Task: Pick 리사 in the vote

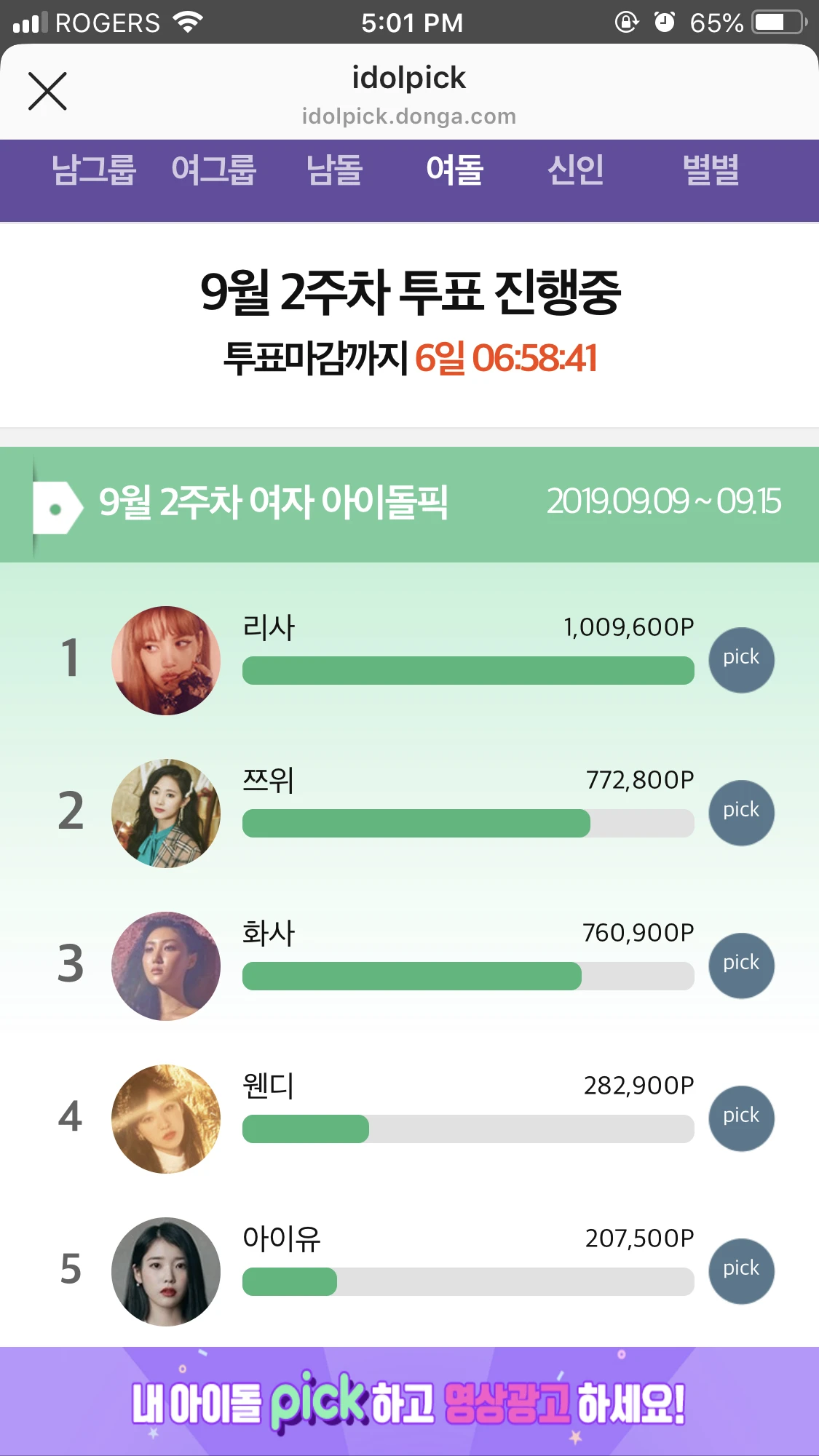Action: (x=741, y=660)
